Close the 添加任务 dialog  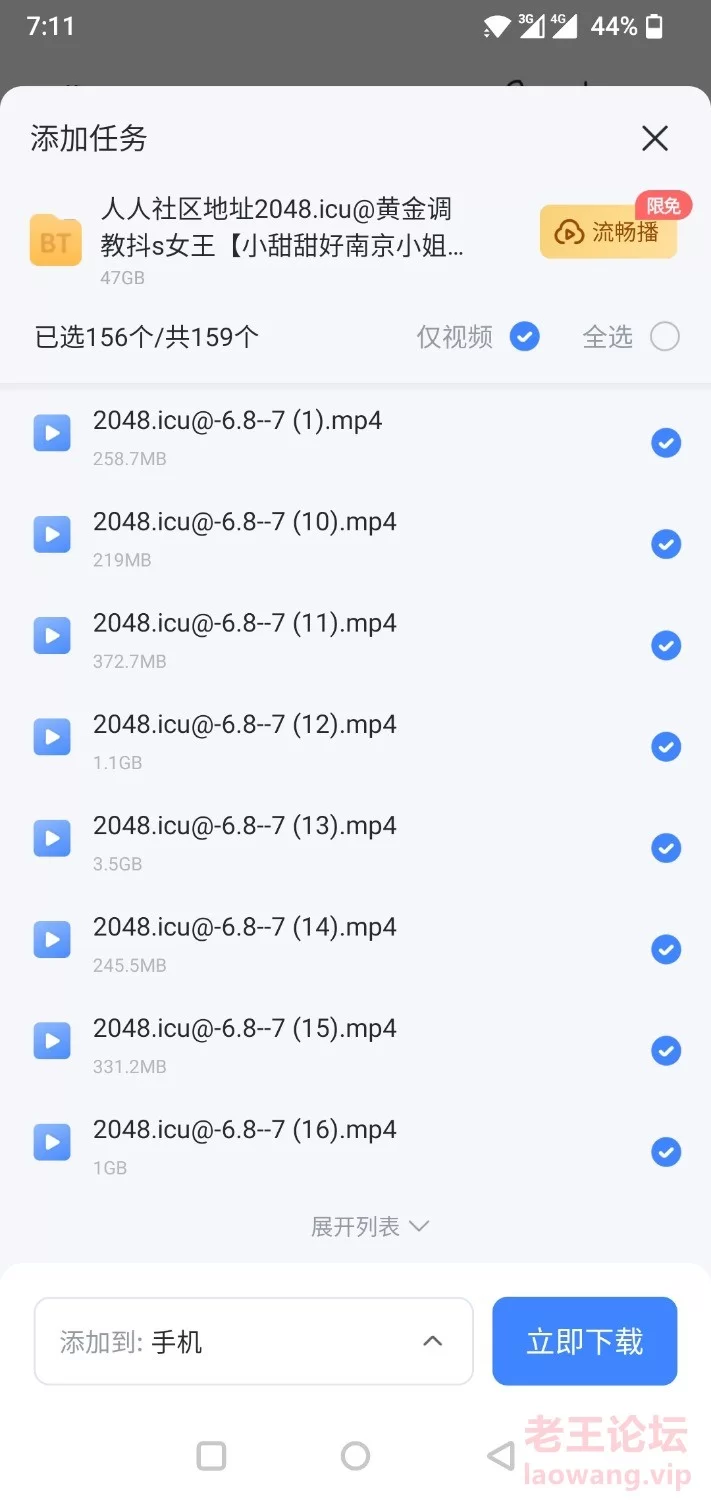point(655,138)
